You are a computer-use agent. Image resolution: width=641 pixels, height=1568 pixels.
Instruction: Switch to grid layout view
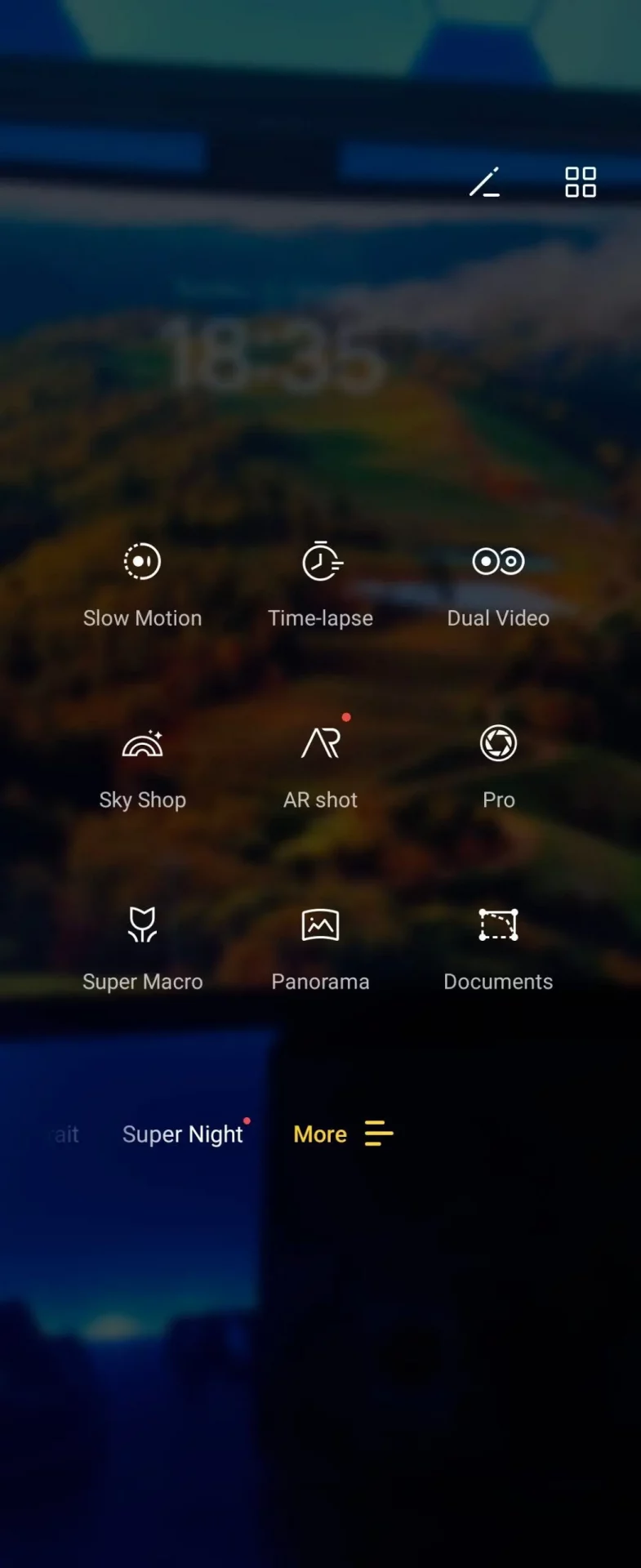point(581,182)
